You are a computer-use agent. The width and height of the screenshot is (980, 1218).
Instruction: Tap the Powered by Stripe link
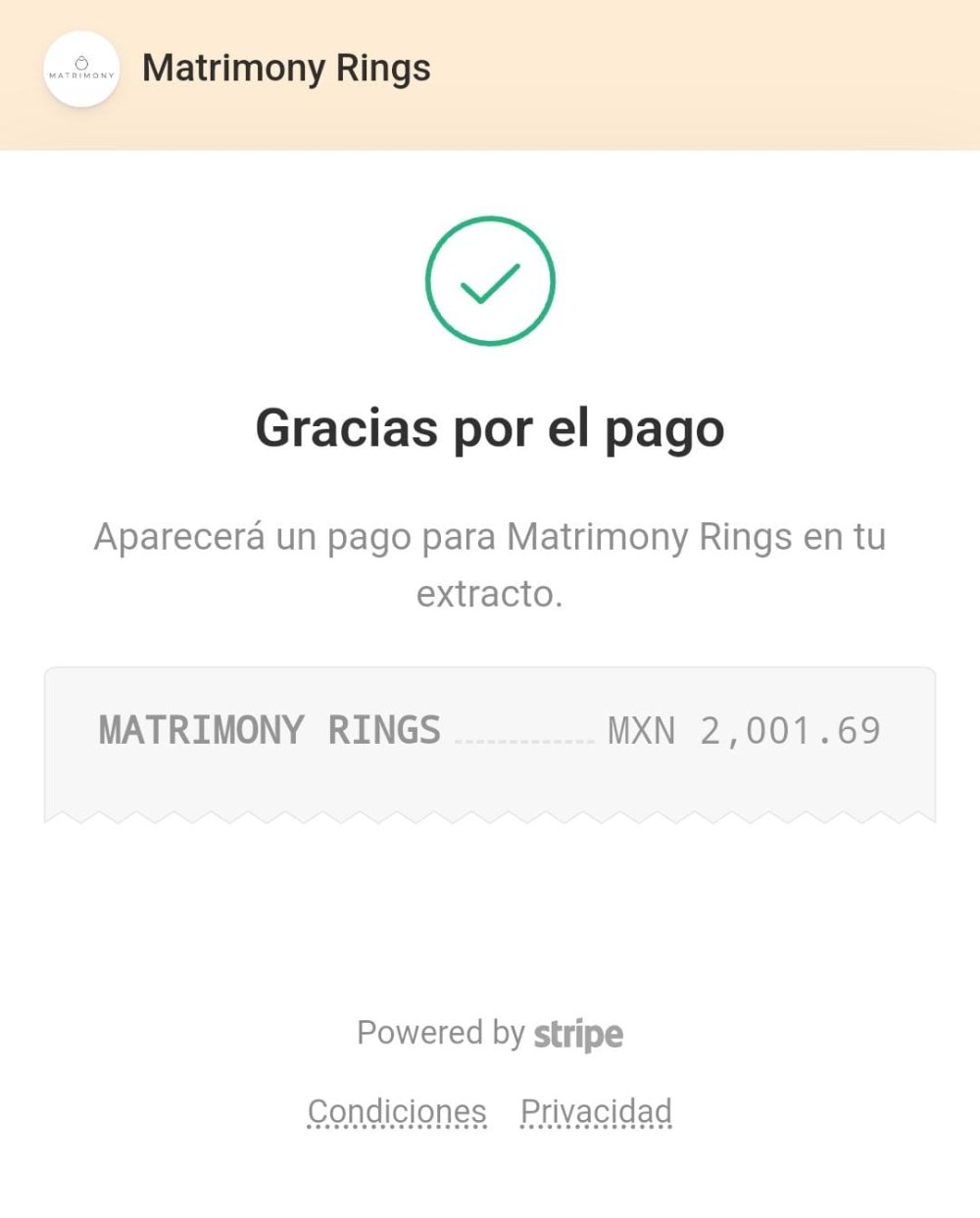click(490, 1033)
